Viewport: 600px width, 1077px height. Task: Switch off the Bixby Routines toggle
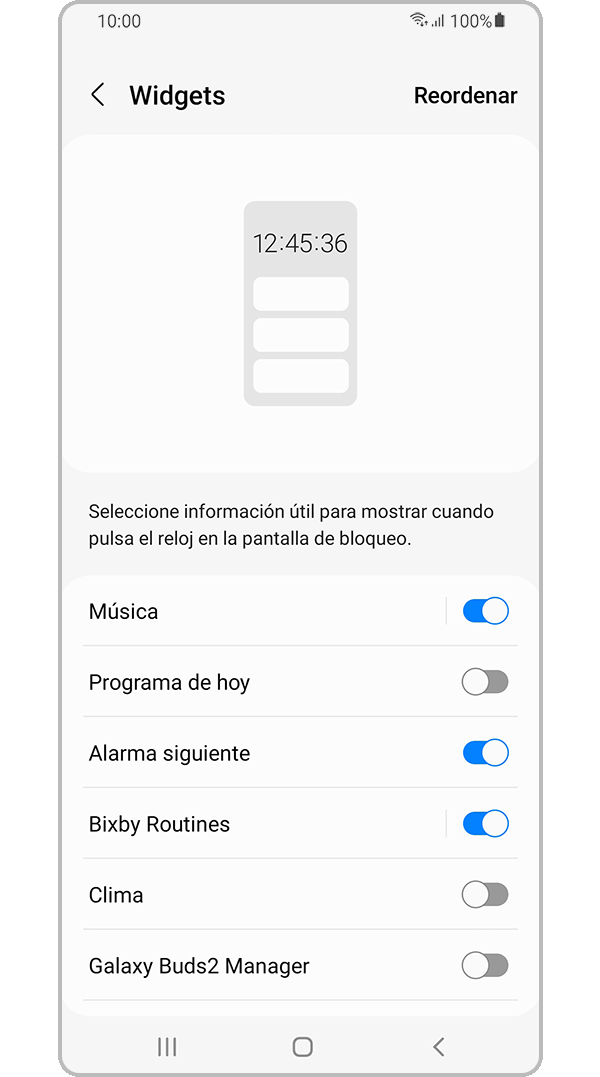tap(485, 824)
